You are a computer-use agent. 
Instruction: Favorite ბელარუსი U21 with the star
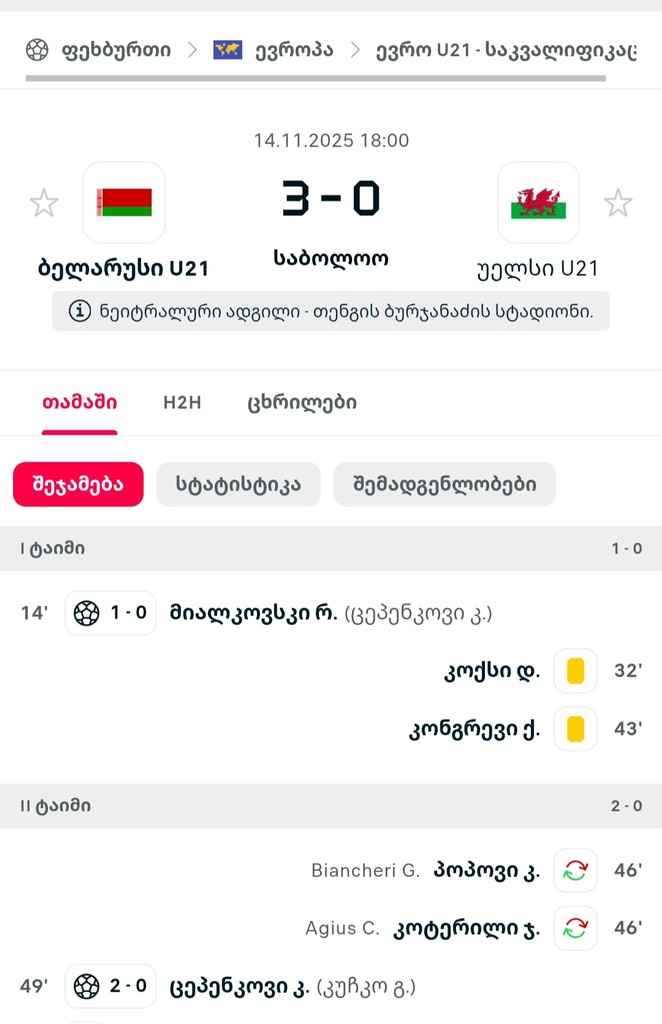[44, 203]
